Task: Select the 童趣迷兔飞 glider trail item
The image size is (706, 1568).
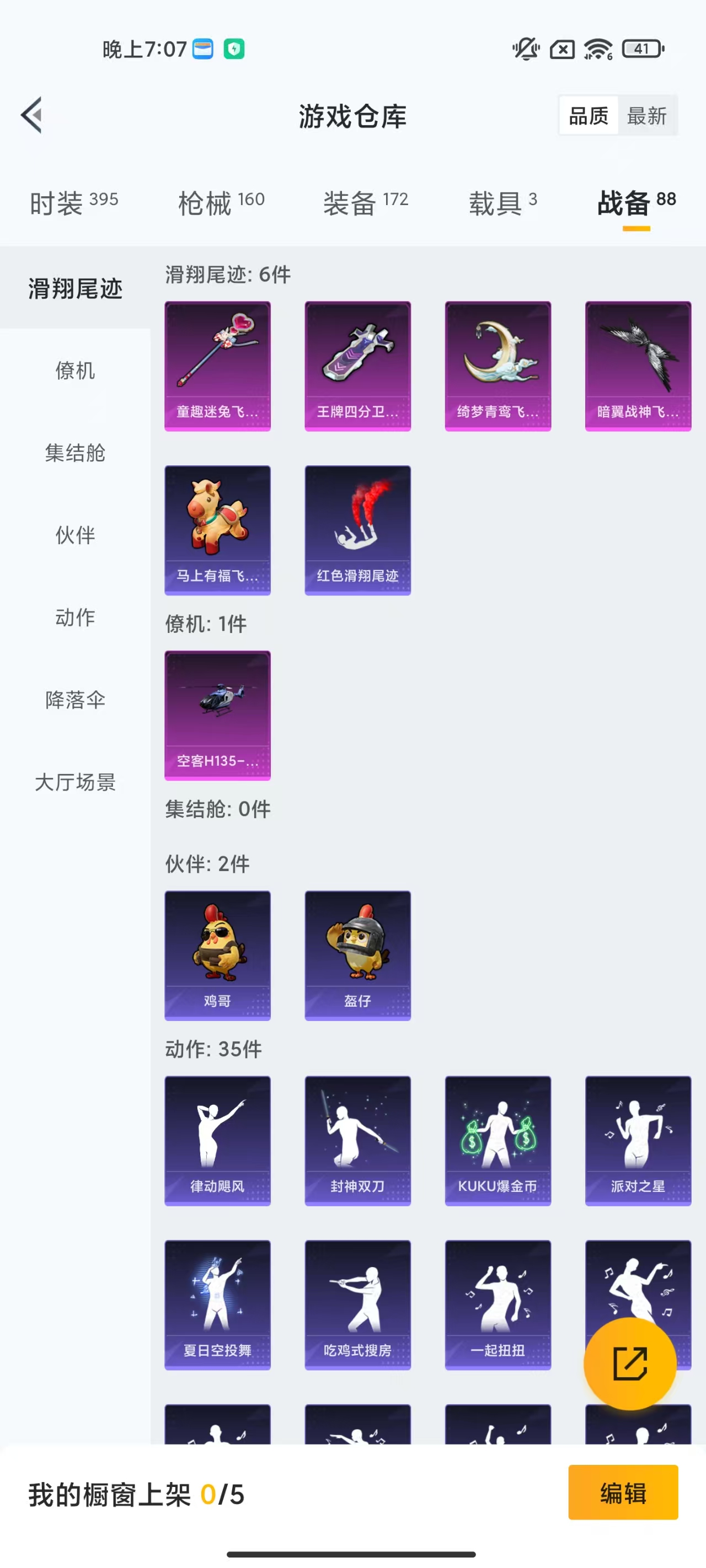Action: pos(217,364)
